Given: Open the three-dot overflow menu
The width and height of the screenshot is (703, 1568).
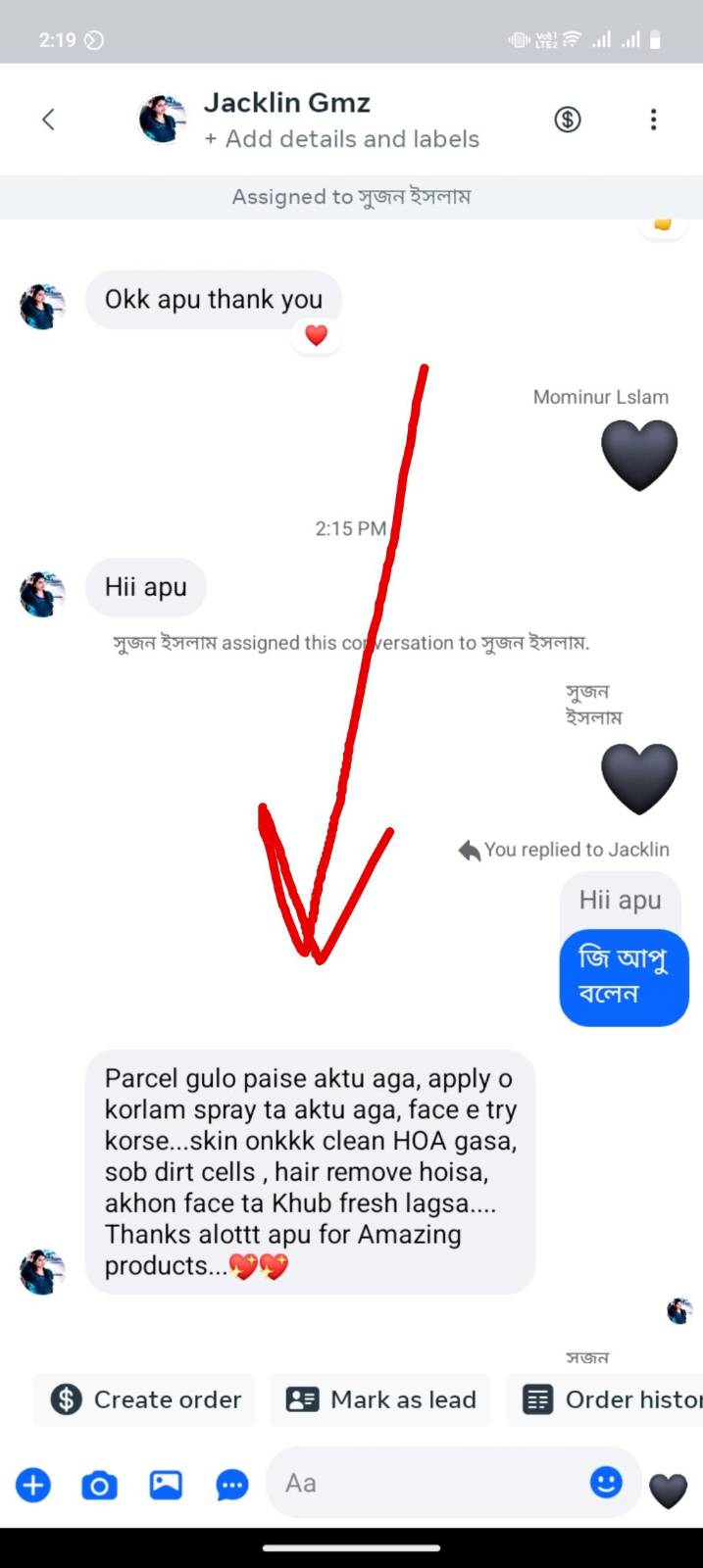Looking at the screenshot, I should click(653, 120).
